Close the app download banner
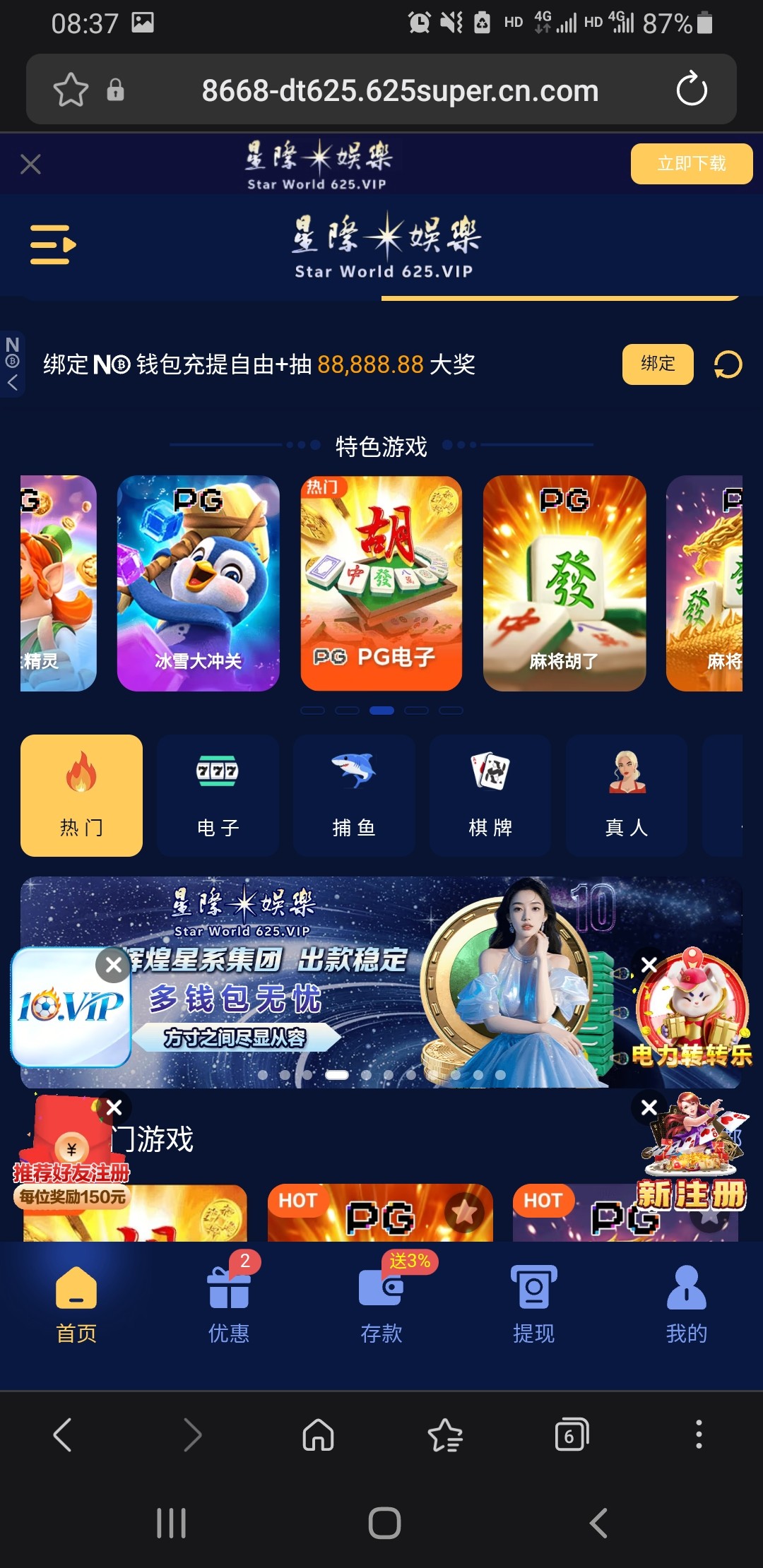 30,164
